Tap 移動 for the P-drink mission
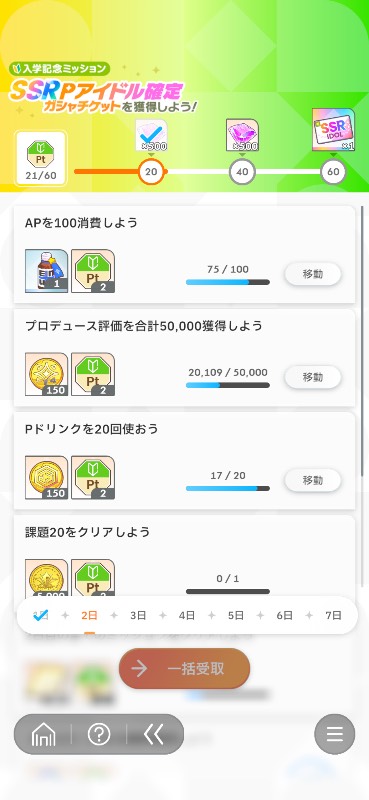The image size is (369, 800). tap(312, 480)
